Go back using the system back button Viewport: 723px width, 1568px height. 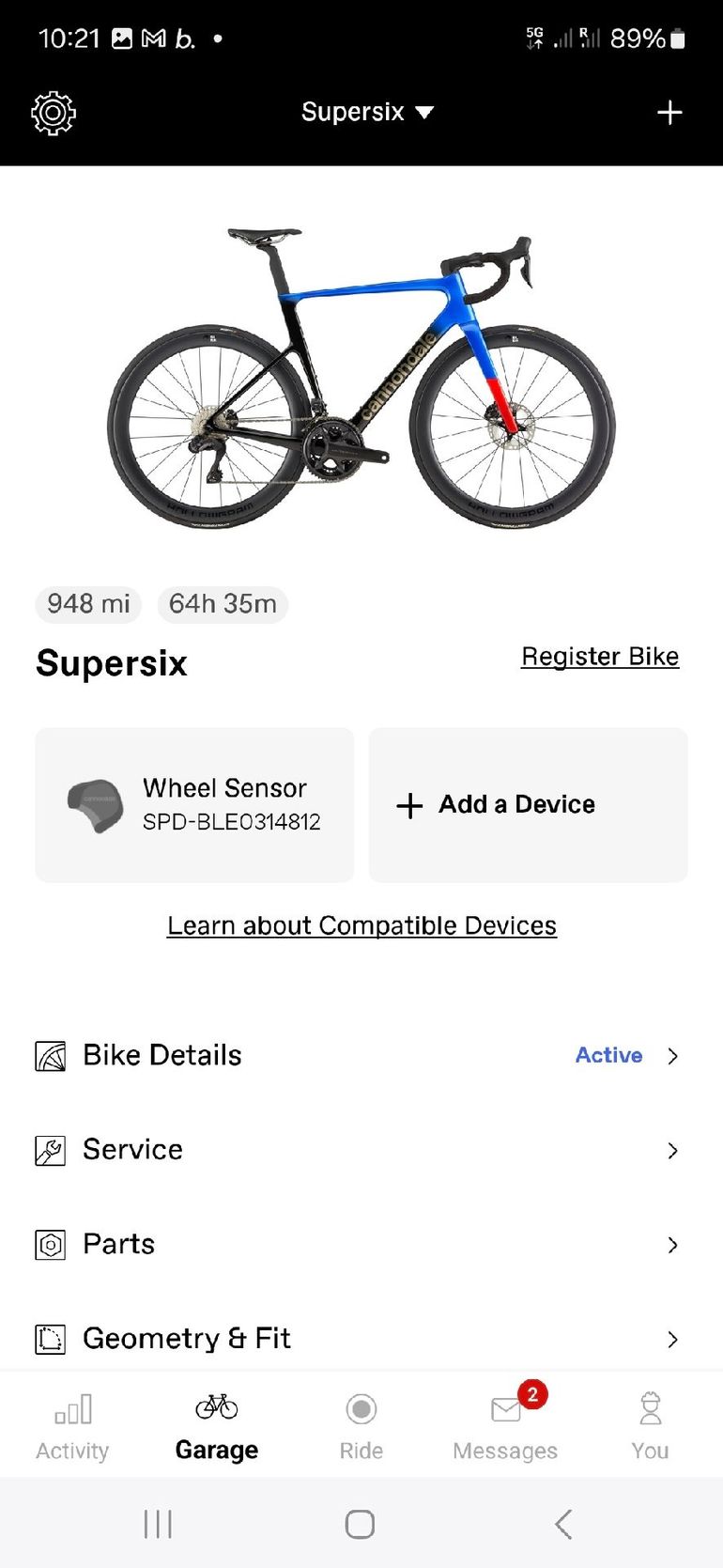click(563, 1524)
